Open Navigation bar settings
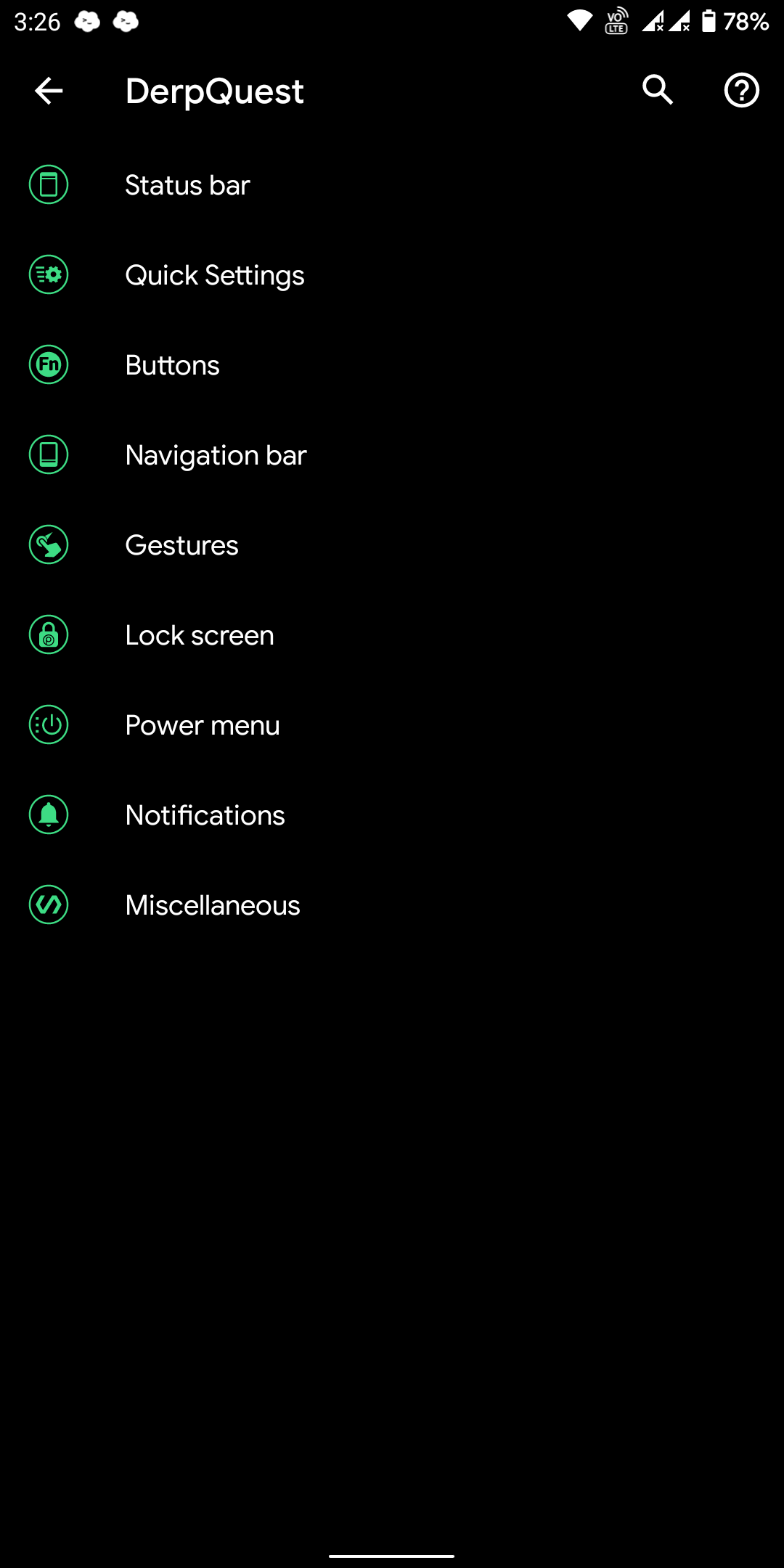Viewport: 784px width, 1568px height. tap(392, 454)
